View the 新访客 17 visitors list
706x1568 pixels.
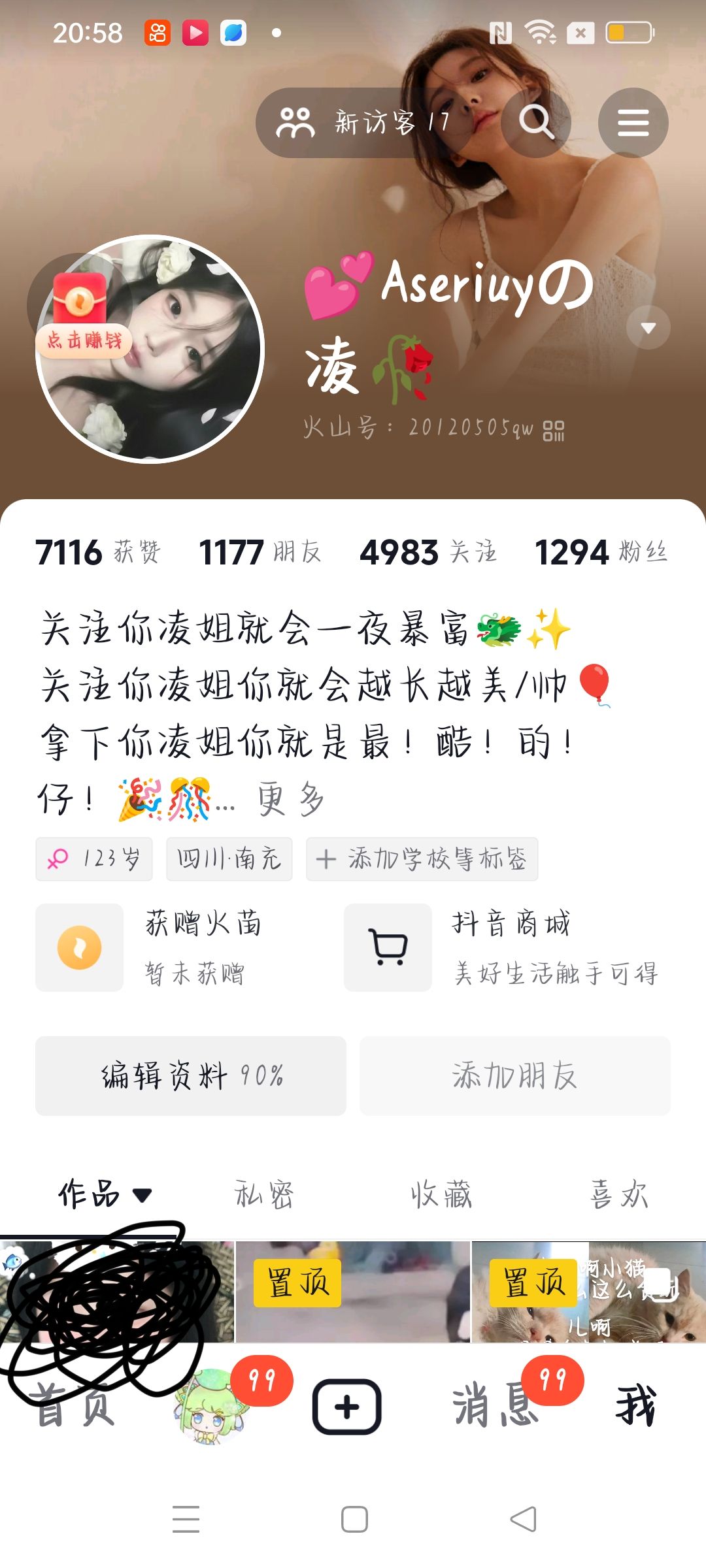click(363, 122)
